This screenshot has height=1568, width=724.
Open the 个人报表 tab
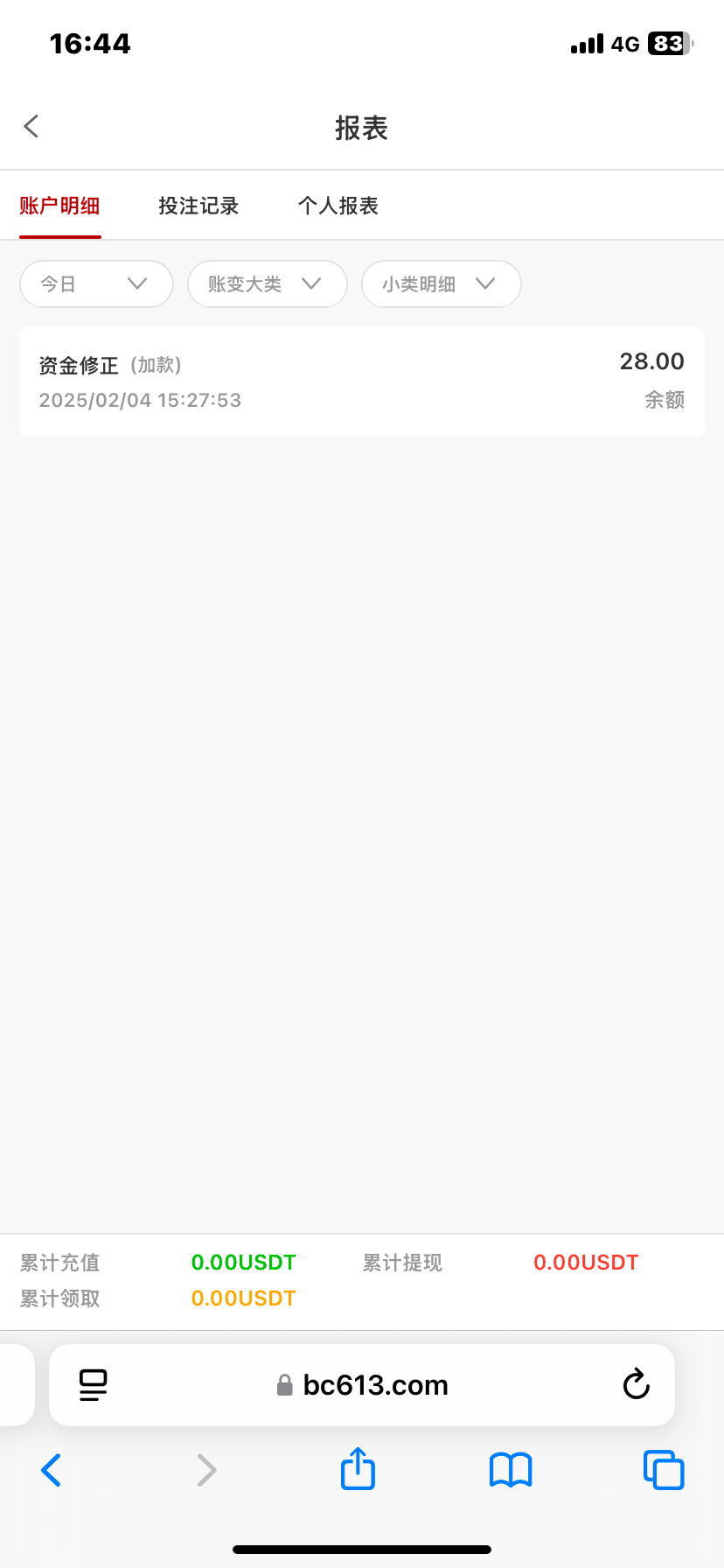click(338, 206)
